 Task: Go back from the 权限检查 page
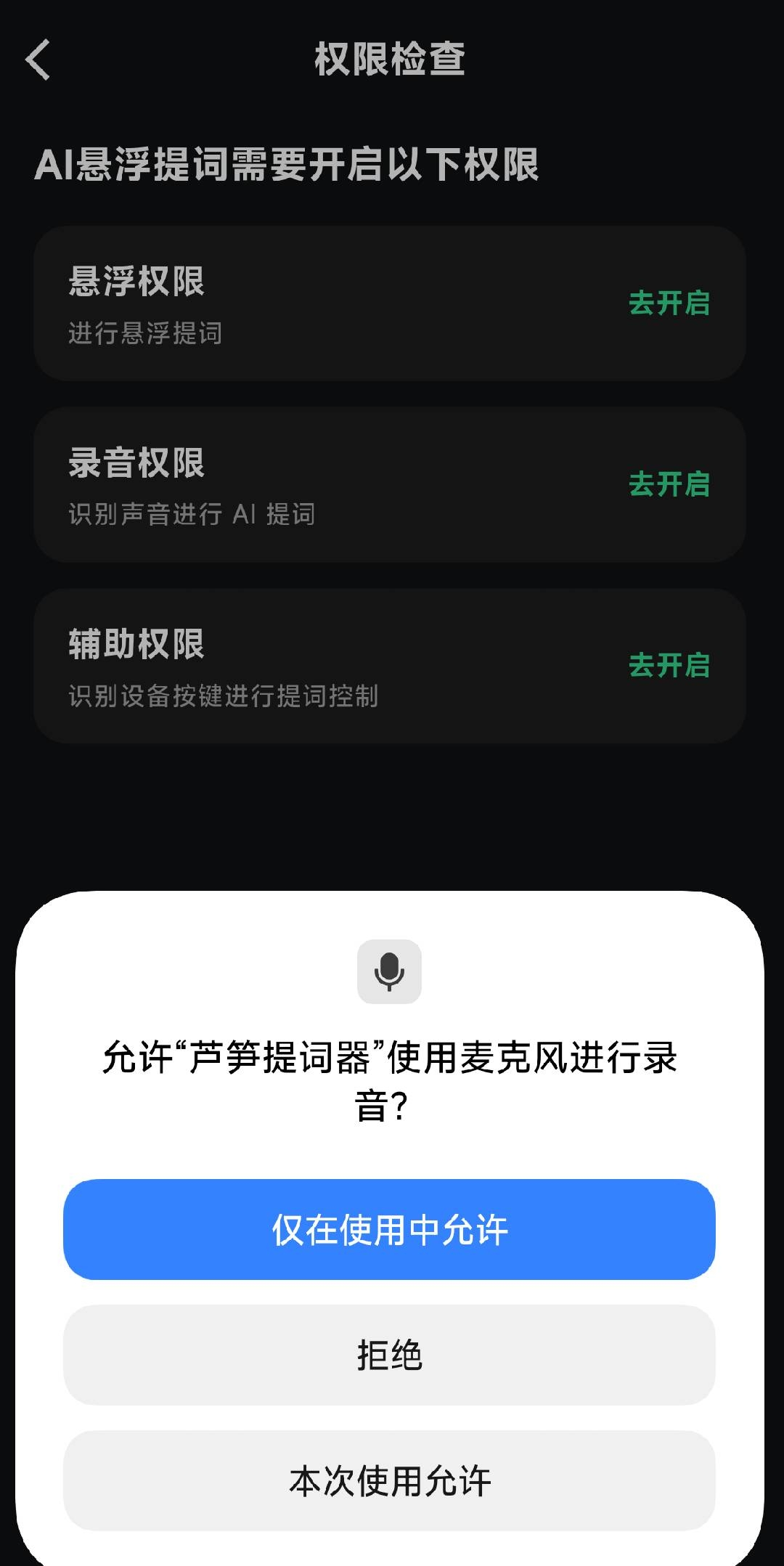point(38,60)
